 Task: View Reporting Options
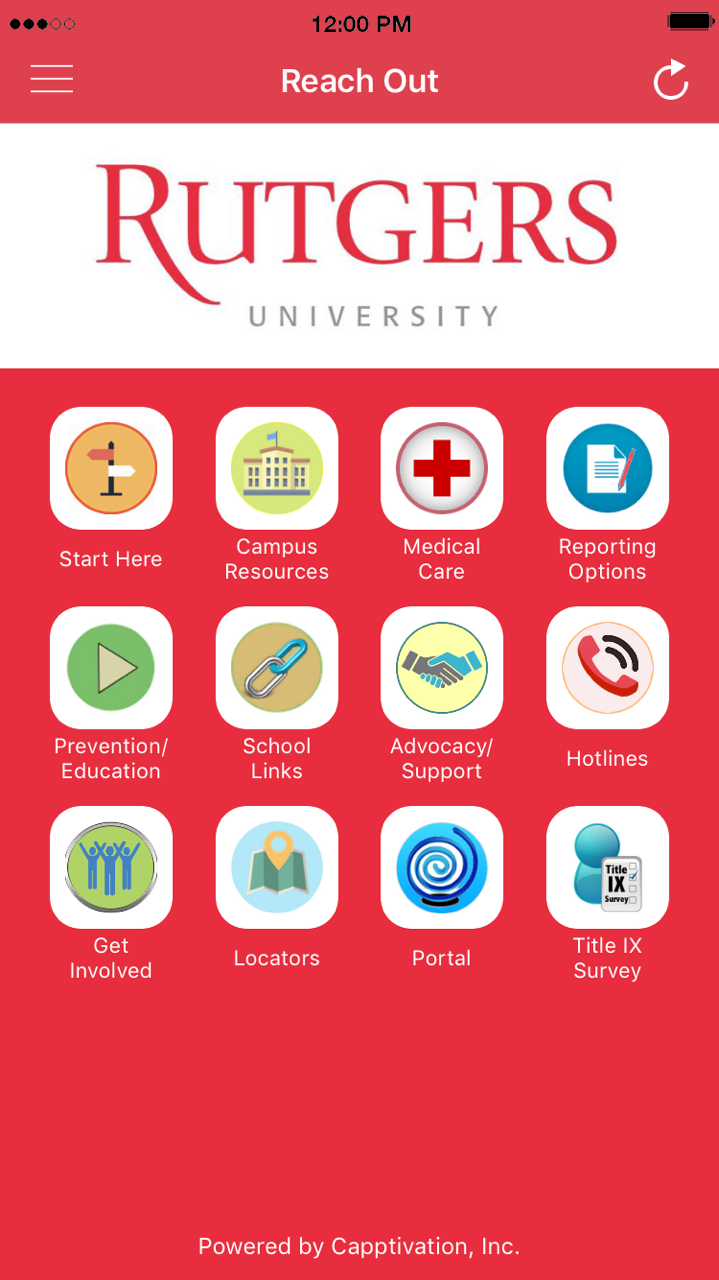pos(607,468)
